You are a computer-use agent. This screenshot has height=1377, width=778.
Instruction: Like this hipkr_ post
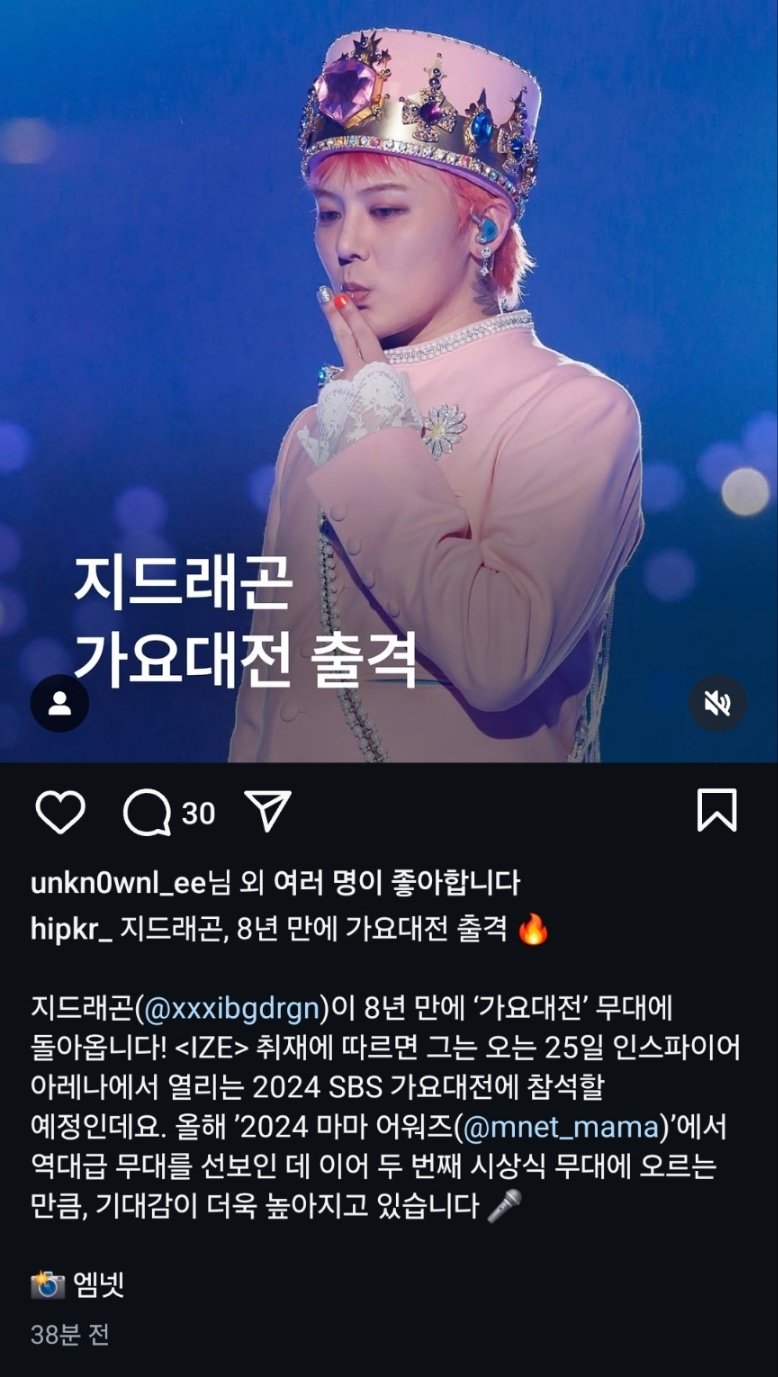[60, 812]
